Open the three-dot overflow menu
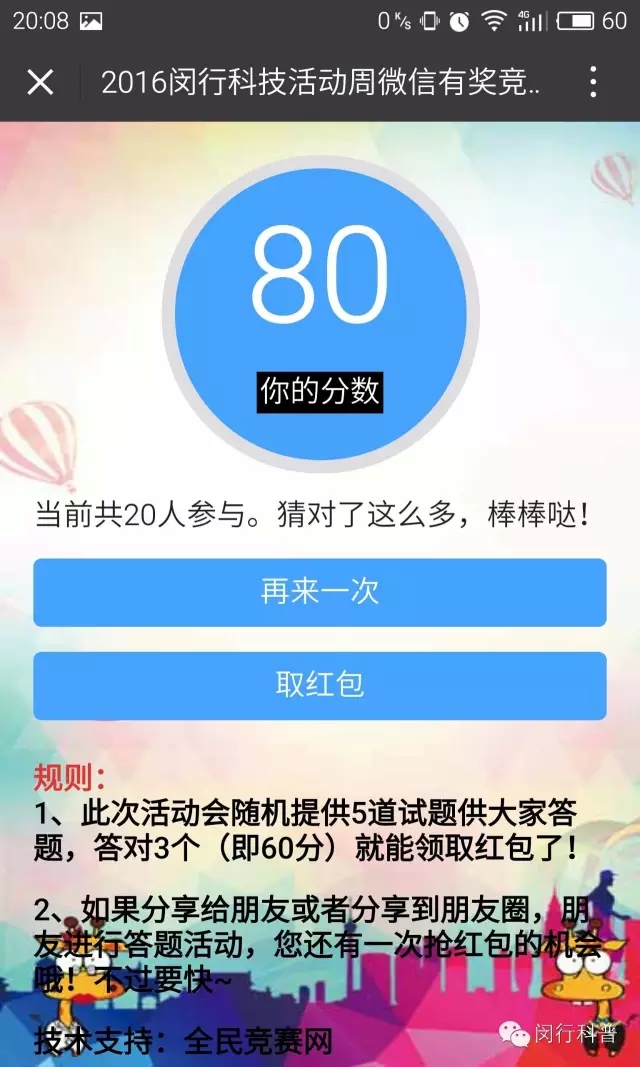The height and width of the screenshot is (1067, 640). point(593,82)
